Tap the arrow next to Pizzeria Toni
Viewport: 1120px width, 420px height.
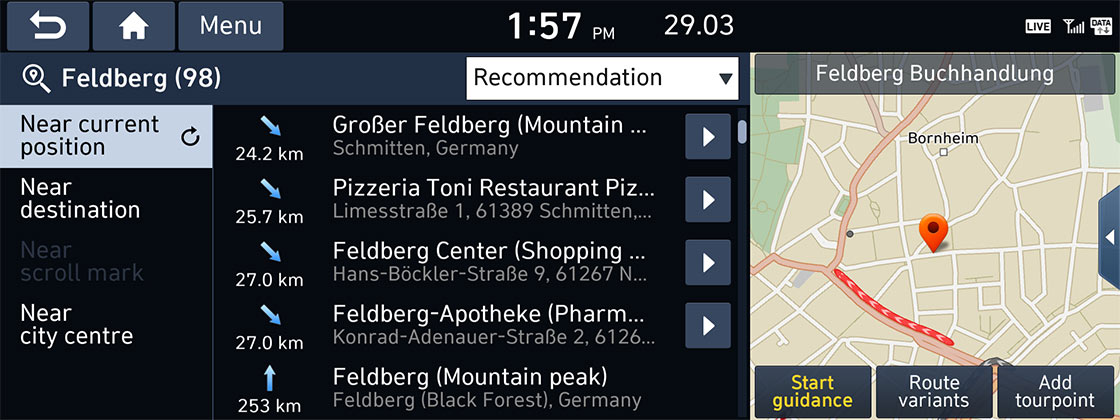(708, 199)
